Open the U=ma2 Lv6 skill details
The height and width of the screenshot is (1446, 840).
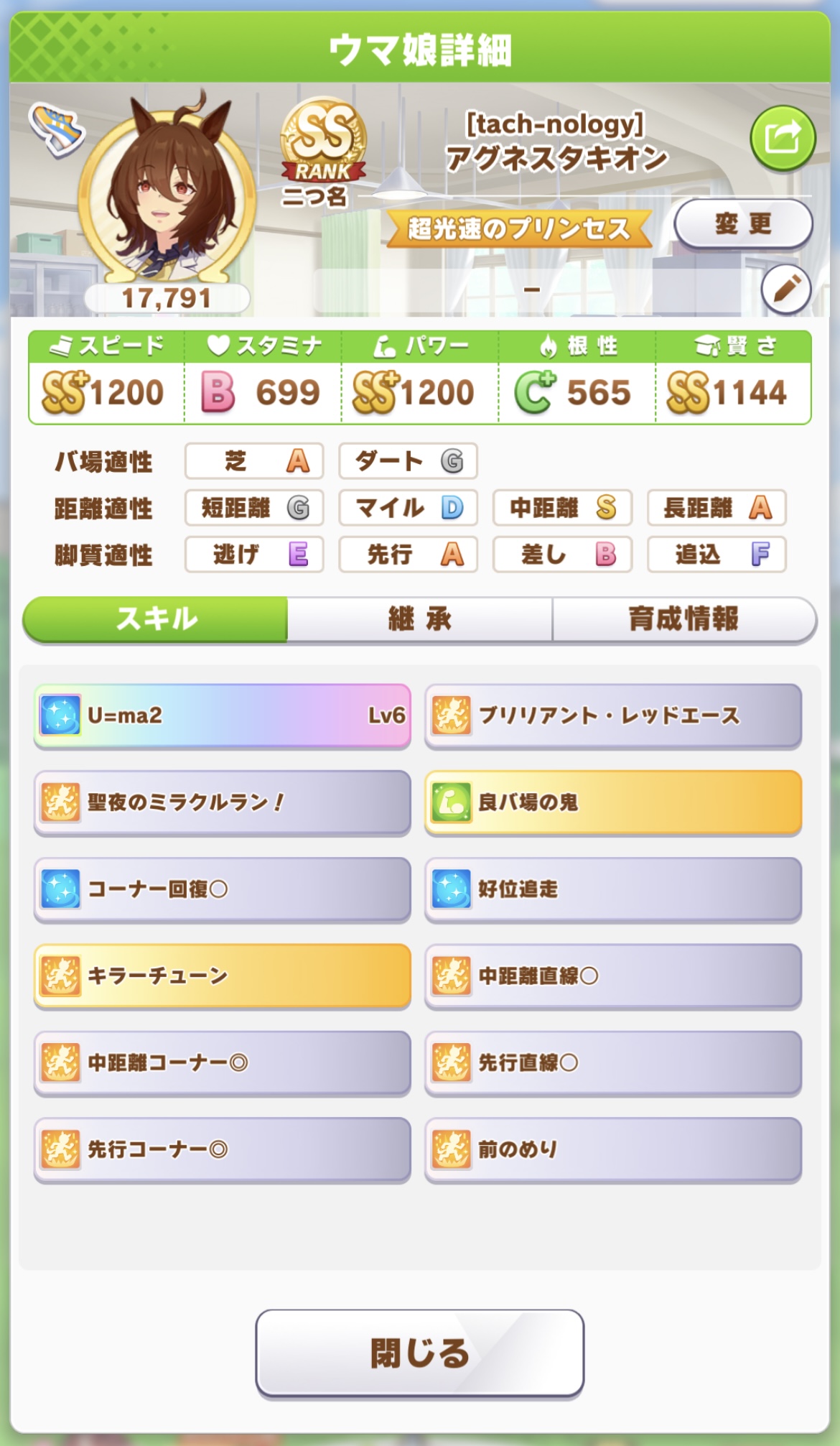[x=222, y=715]
